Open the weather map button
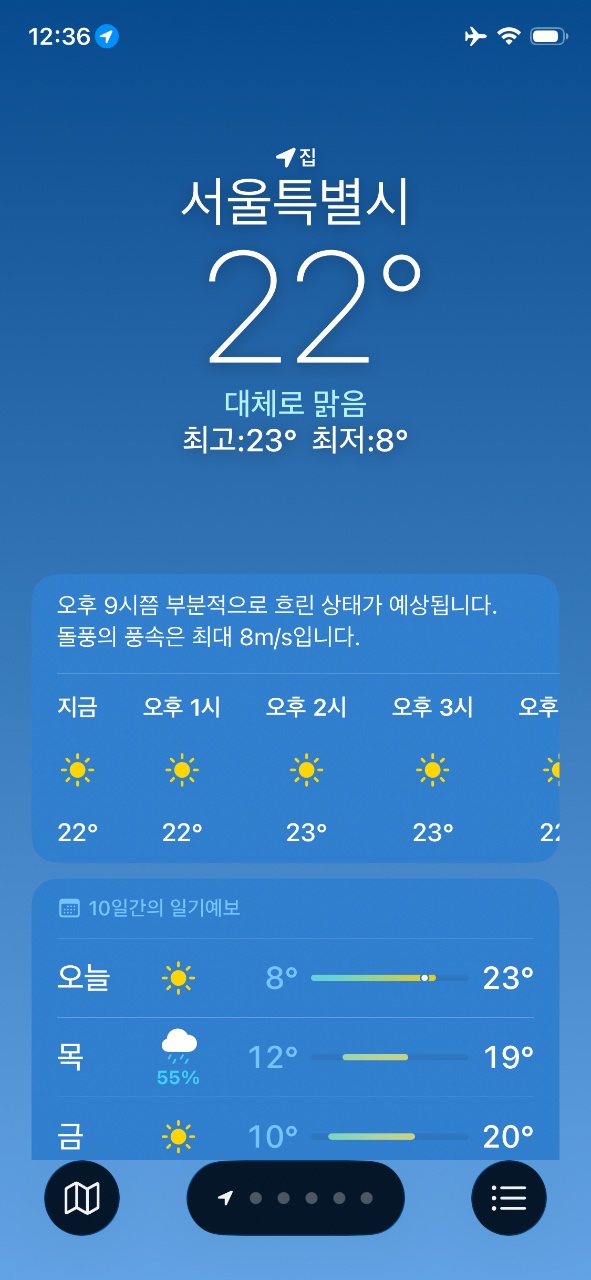The image size is (591, 1280). pos(82,1197)
